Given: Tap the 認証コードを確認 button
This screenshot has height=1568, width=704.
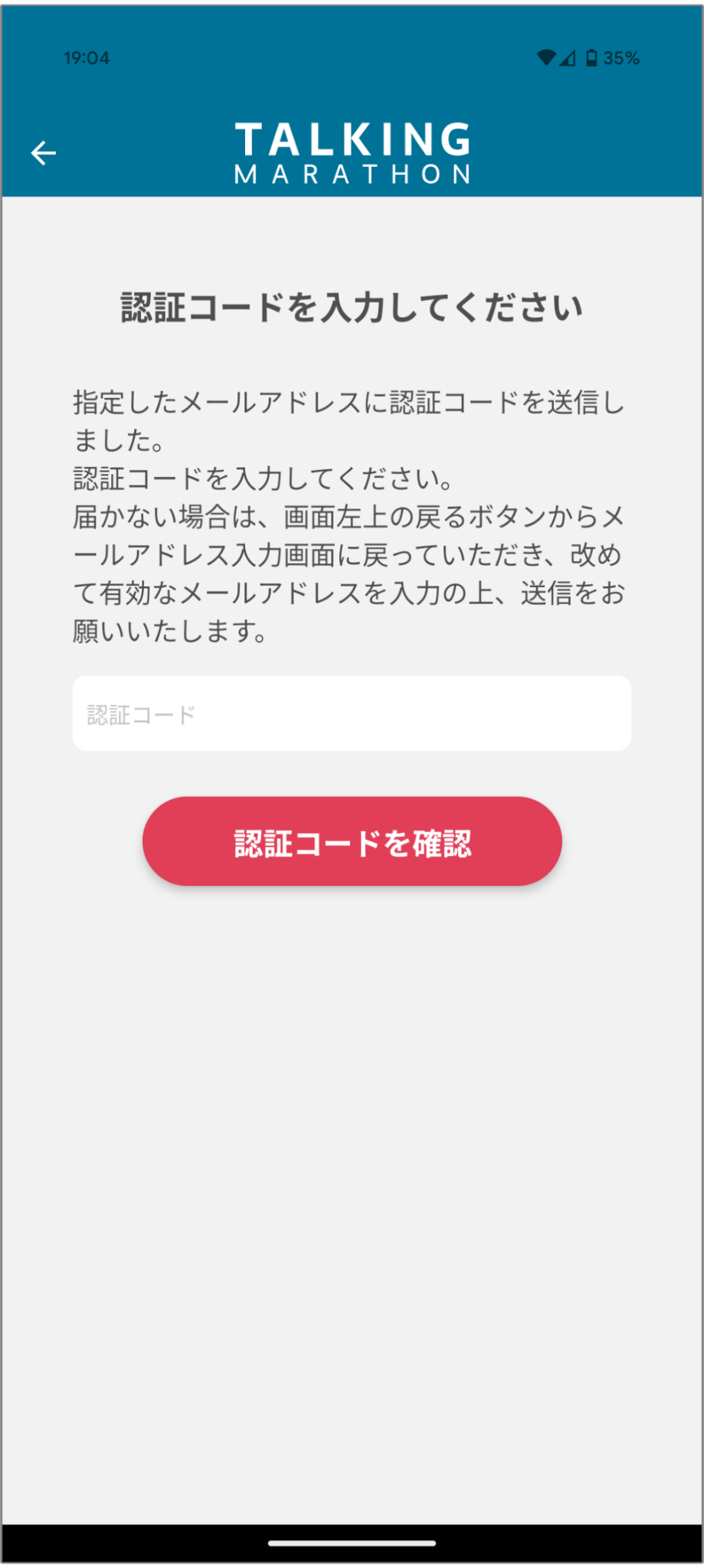Looking at the screenshot, I should click(x=352, y=841).
